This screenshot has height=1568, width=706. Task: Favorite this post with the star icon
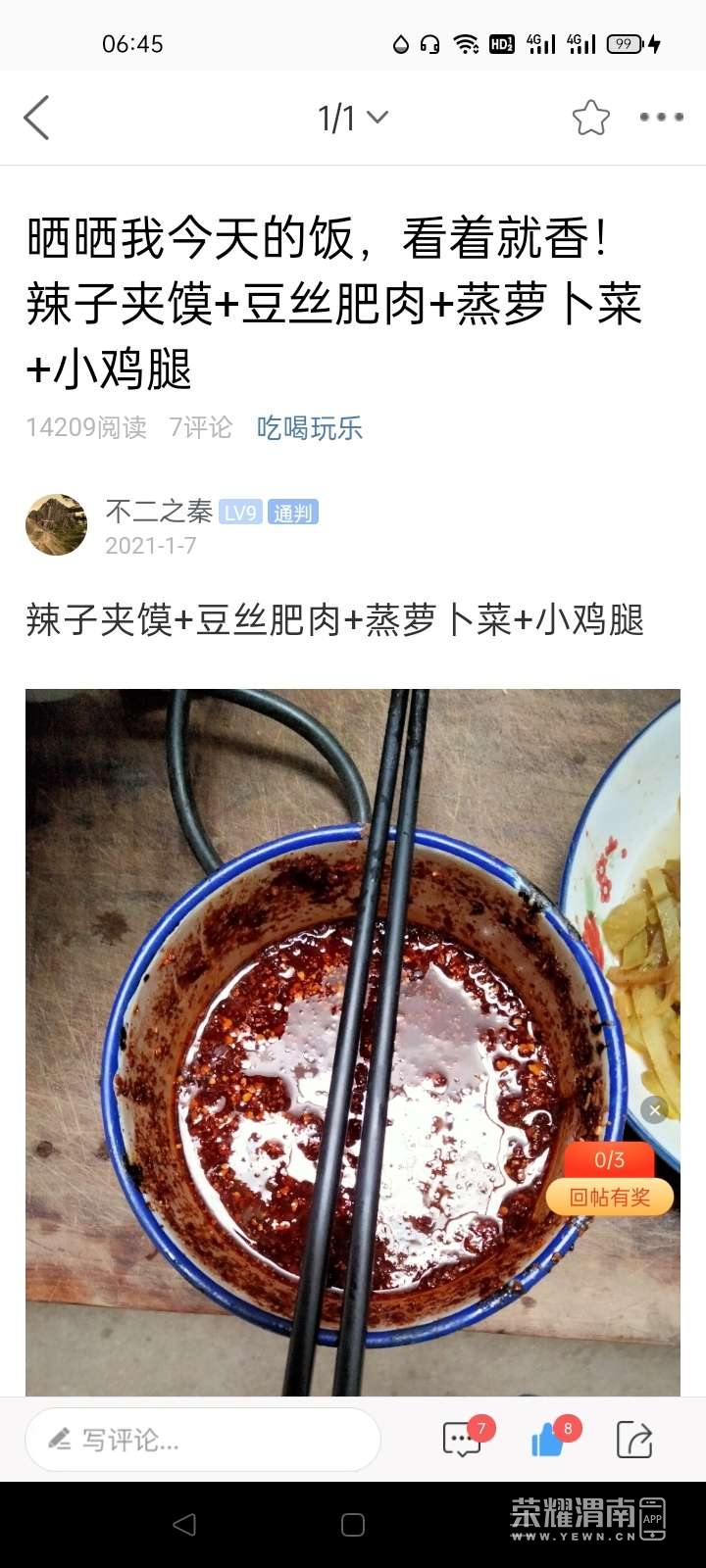(x=590, y=118)
